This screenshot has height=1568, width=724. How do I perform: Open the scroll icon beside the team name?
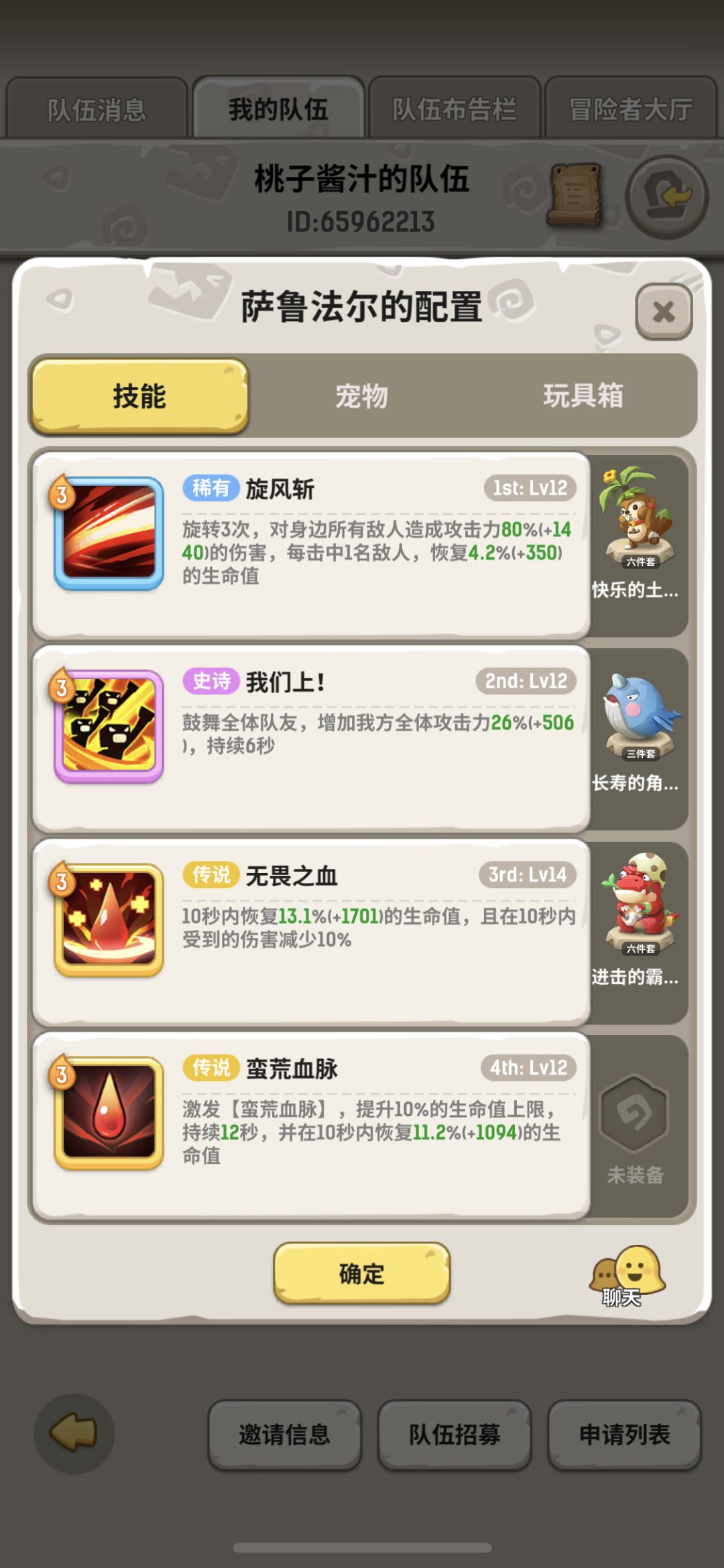(573, 193)
